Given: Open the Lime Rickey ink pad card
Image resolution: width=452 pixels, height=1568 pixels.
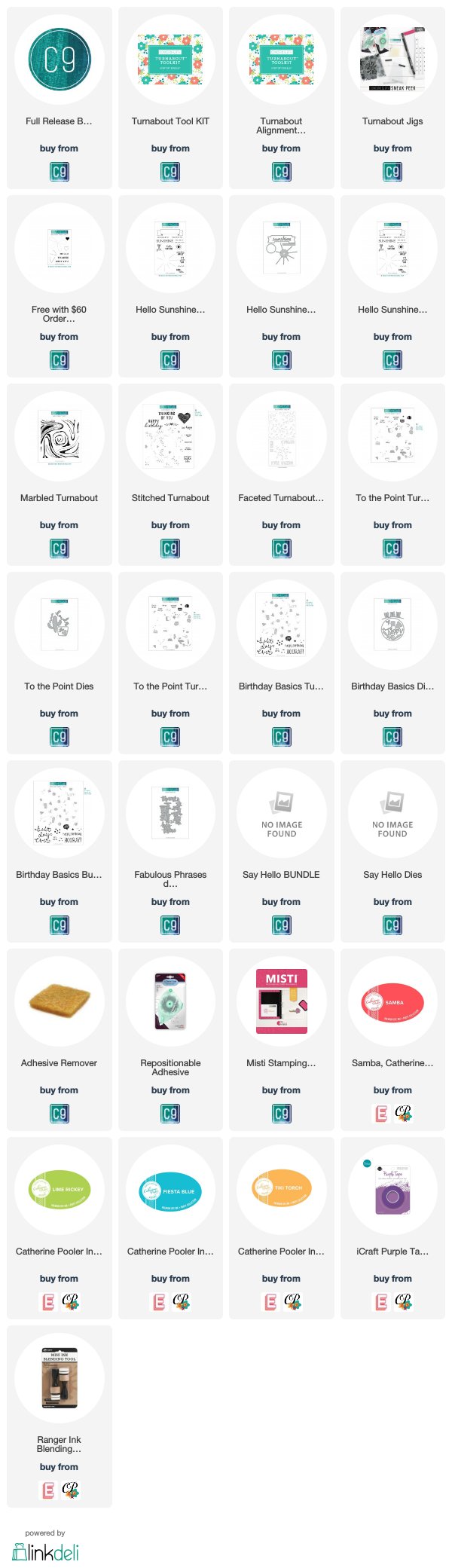Looking at the screenshot, I should click(59, 1191).
